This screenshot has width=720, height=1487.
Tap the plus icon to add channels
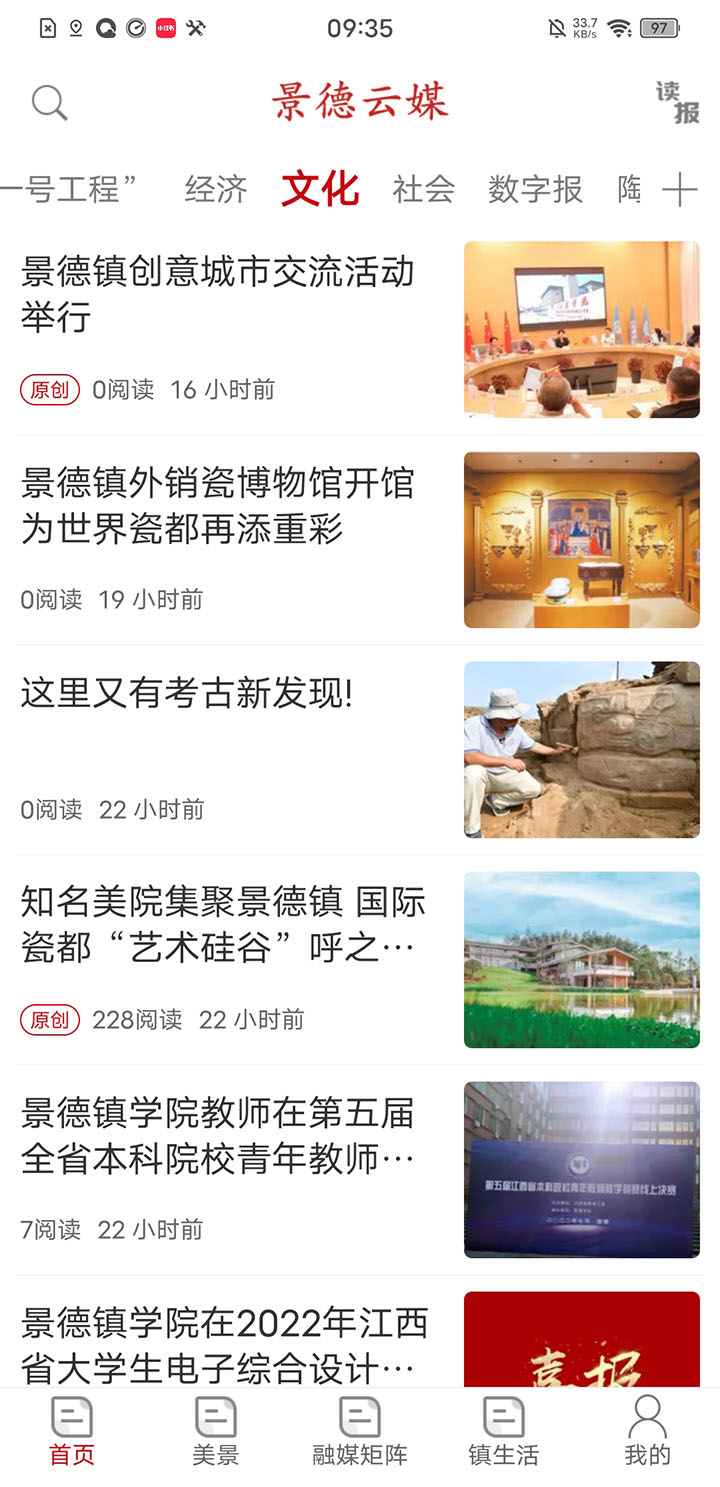(679, 189)
